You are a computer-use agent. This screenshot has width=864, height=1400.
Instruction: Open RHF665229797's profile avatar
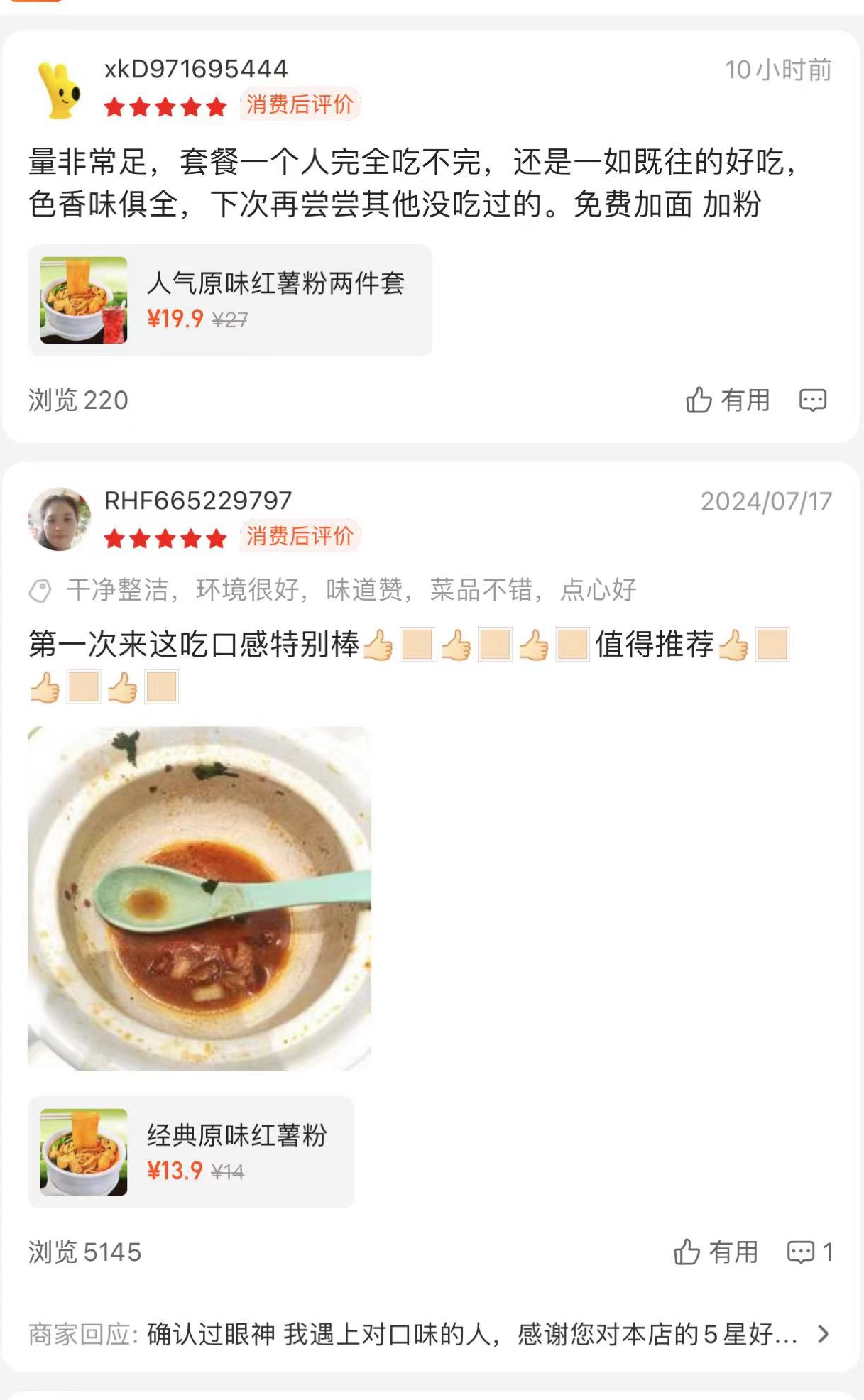(x=60, y=519)
